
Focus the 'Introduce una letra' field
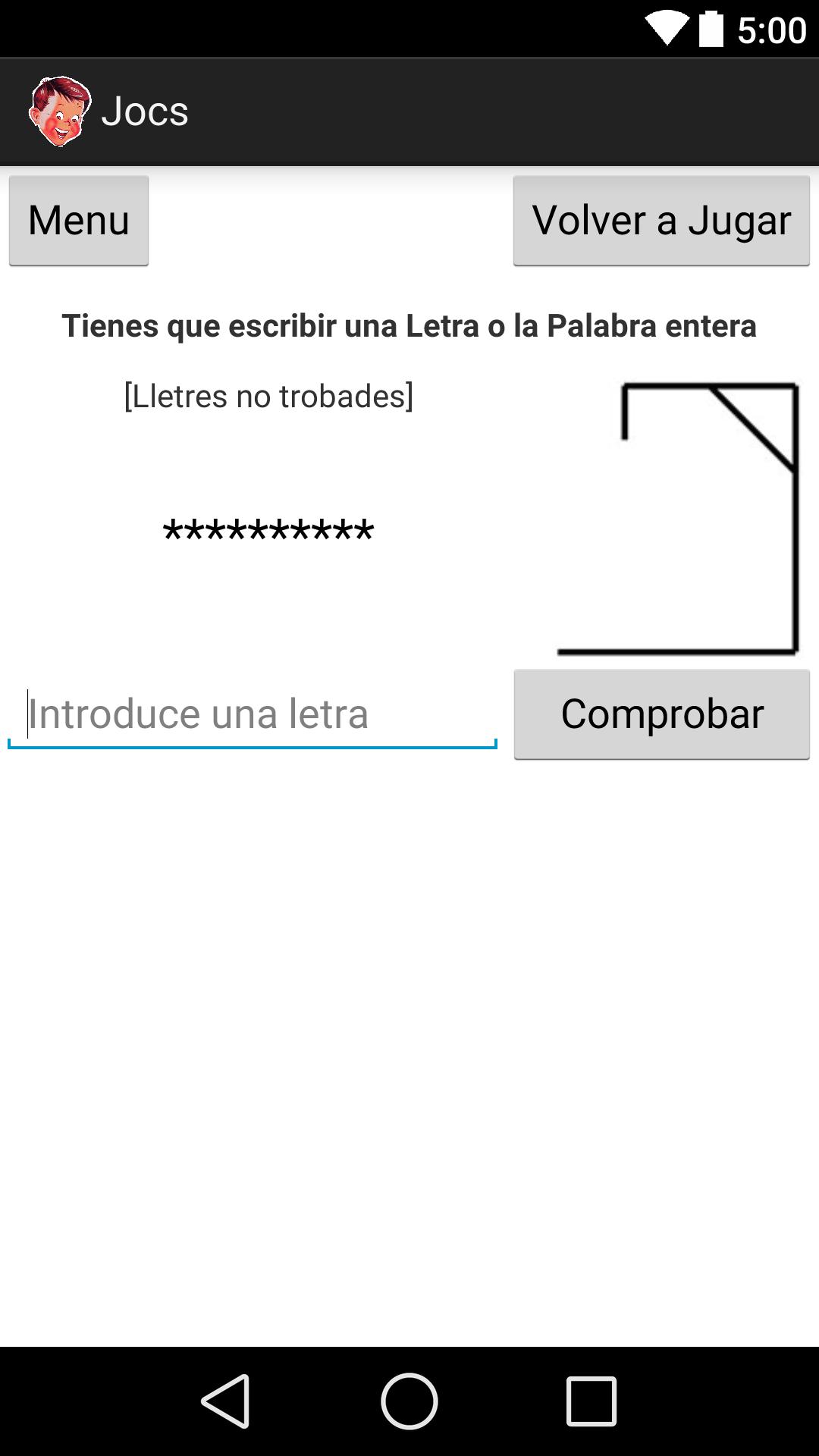coord(252,714)
